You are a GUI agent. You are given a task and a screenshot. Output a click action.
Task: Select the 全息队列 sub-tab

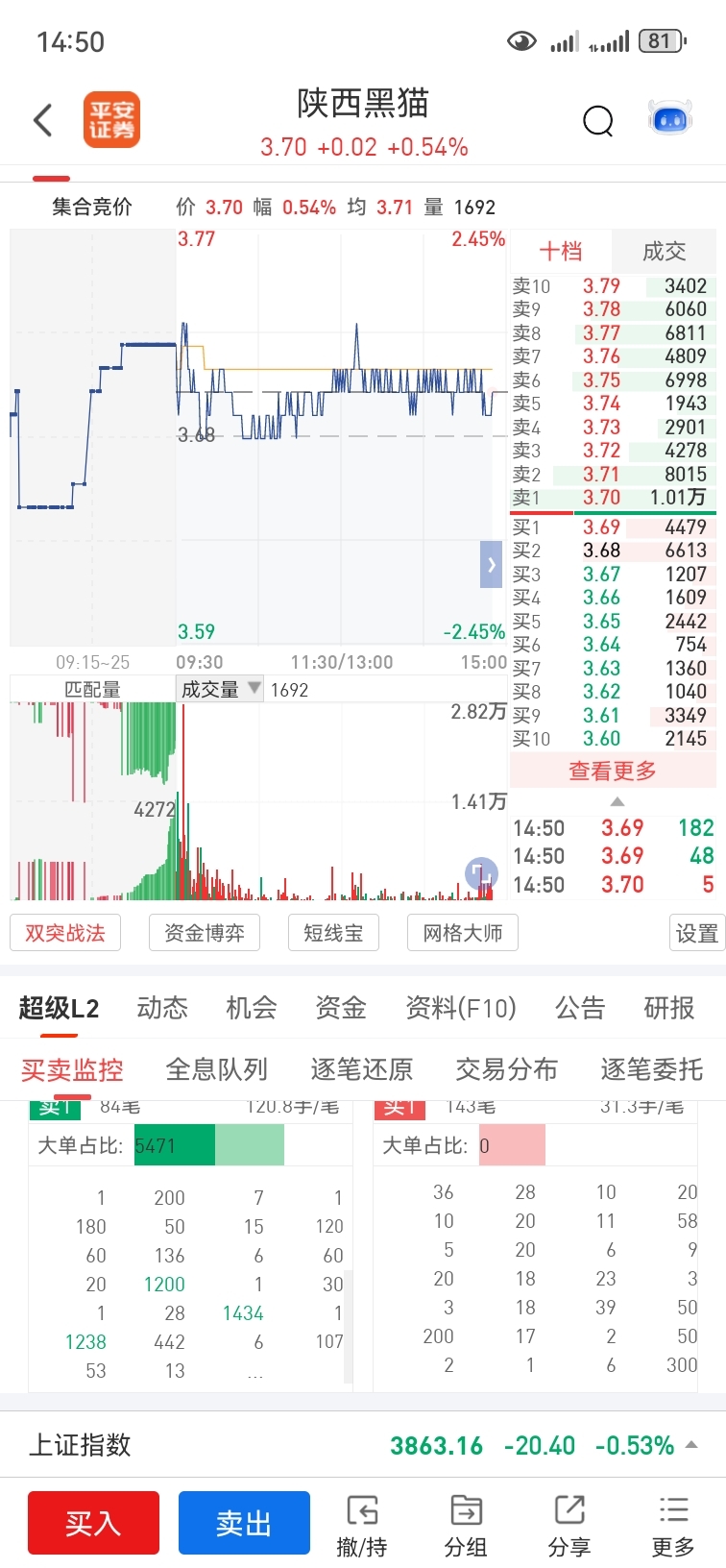point(216,1069)
